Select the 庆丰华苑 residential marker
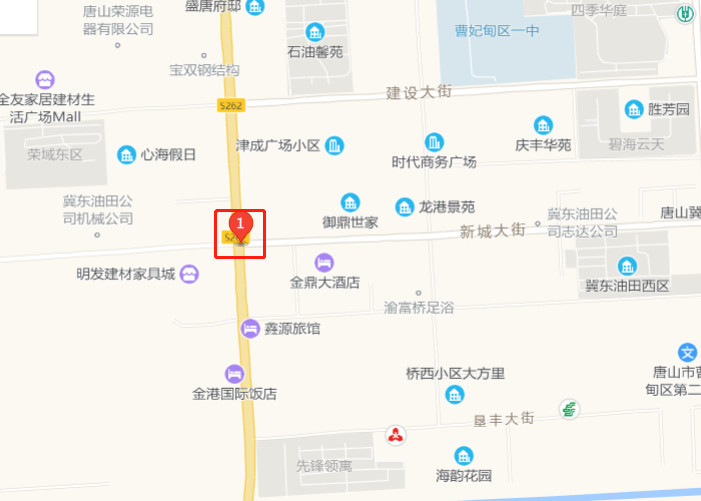 tap(543, 125)
